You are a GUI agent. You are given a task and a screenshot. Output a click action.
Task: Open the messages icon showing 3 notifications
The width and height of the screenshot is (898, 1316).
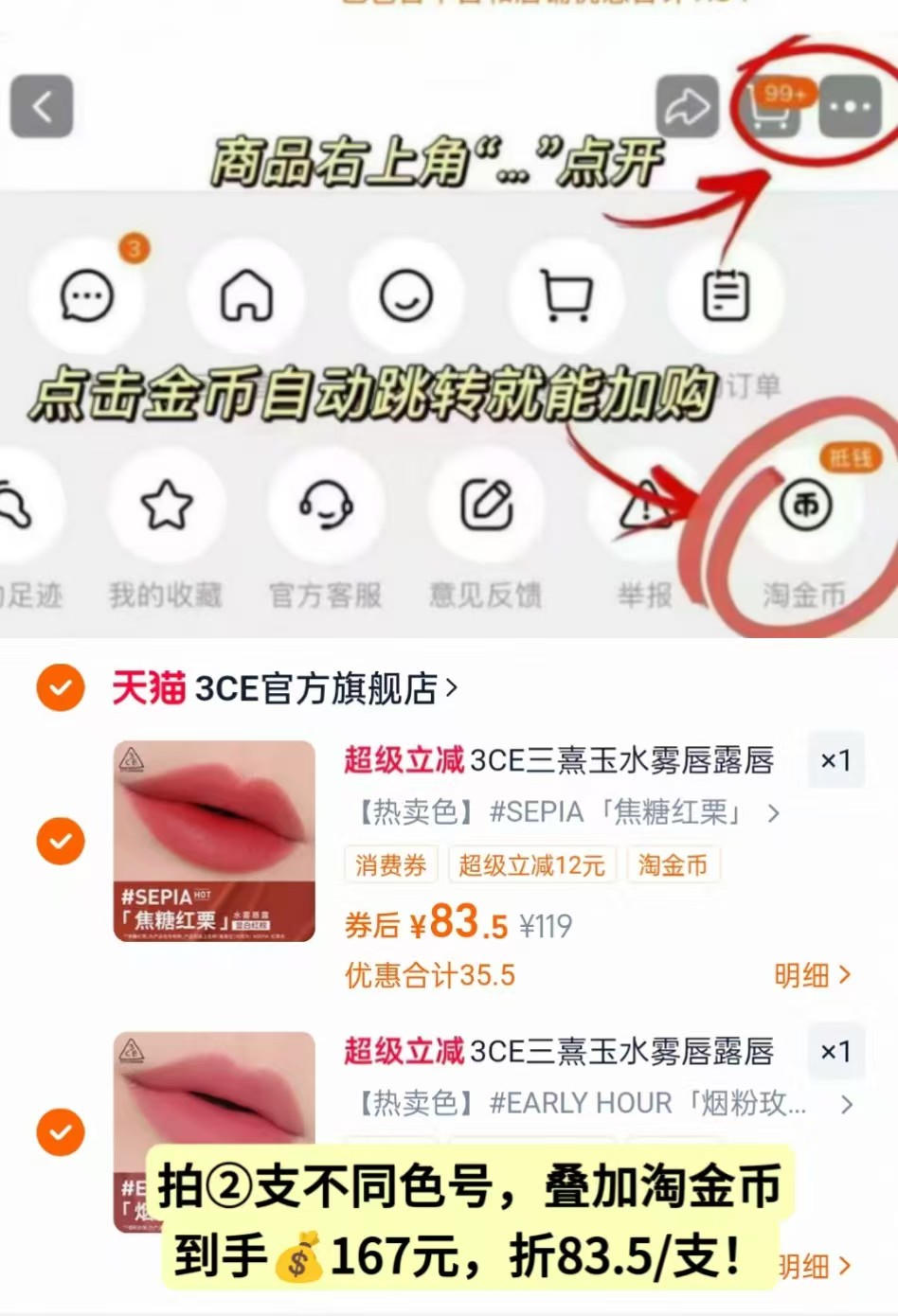tap(87, 296)
